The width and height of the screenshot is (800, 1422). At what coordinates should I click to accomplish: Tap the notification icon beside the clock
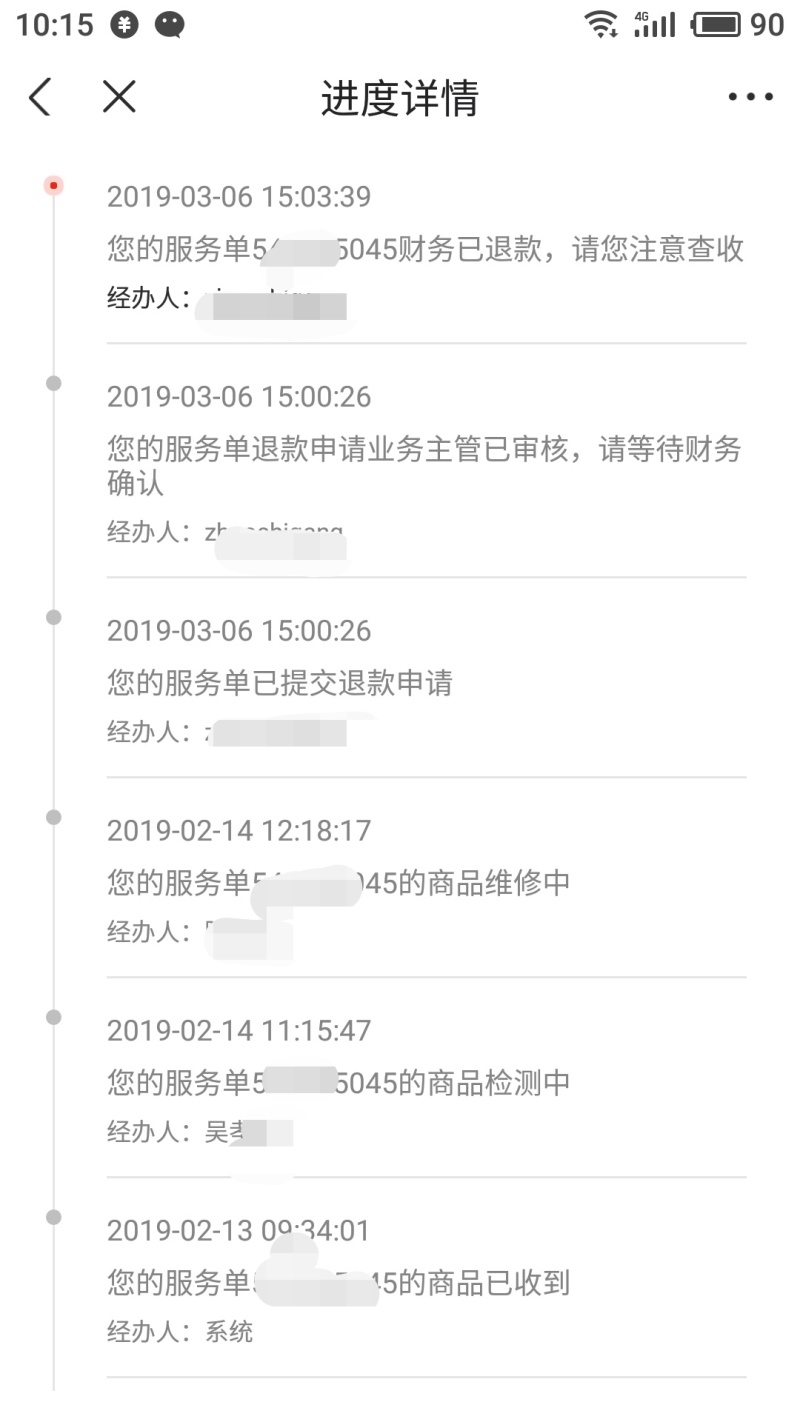[125, 25]
